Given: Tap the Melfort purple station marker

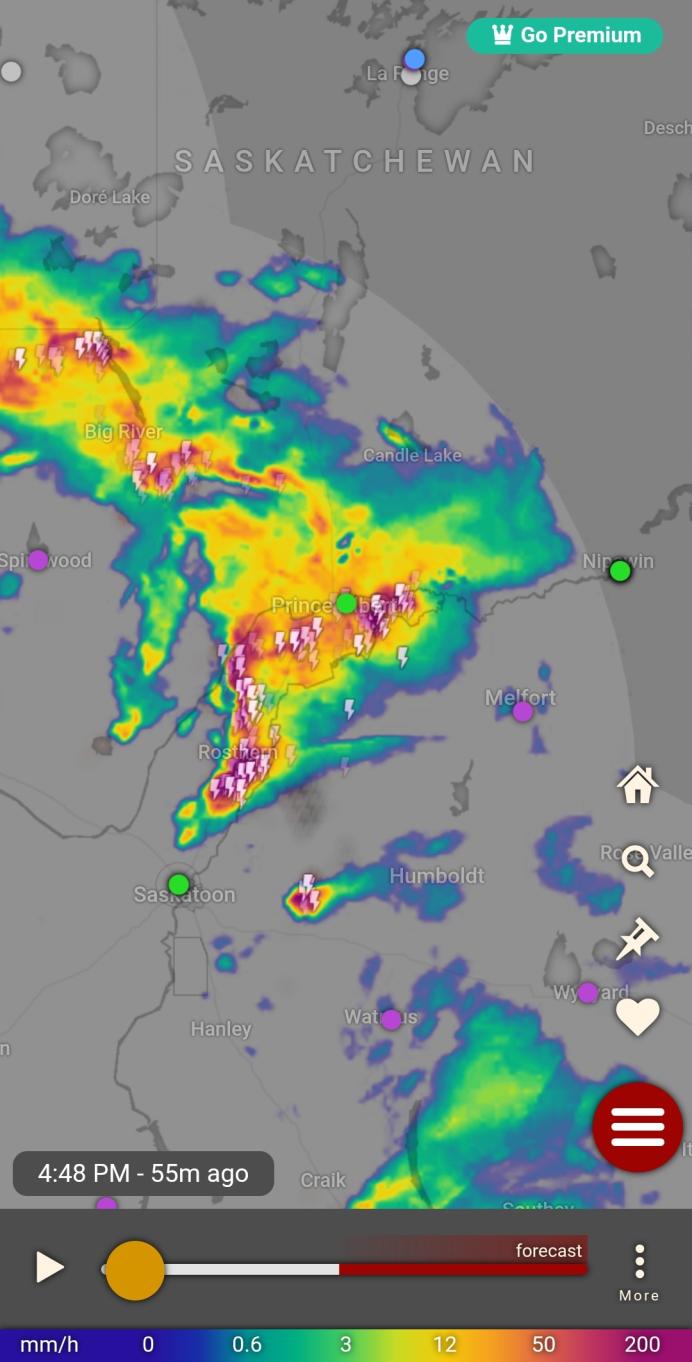Looking at the screenshot, I should (522, 712).
